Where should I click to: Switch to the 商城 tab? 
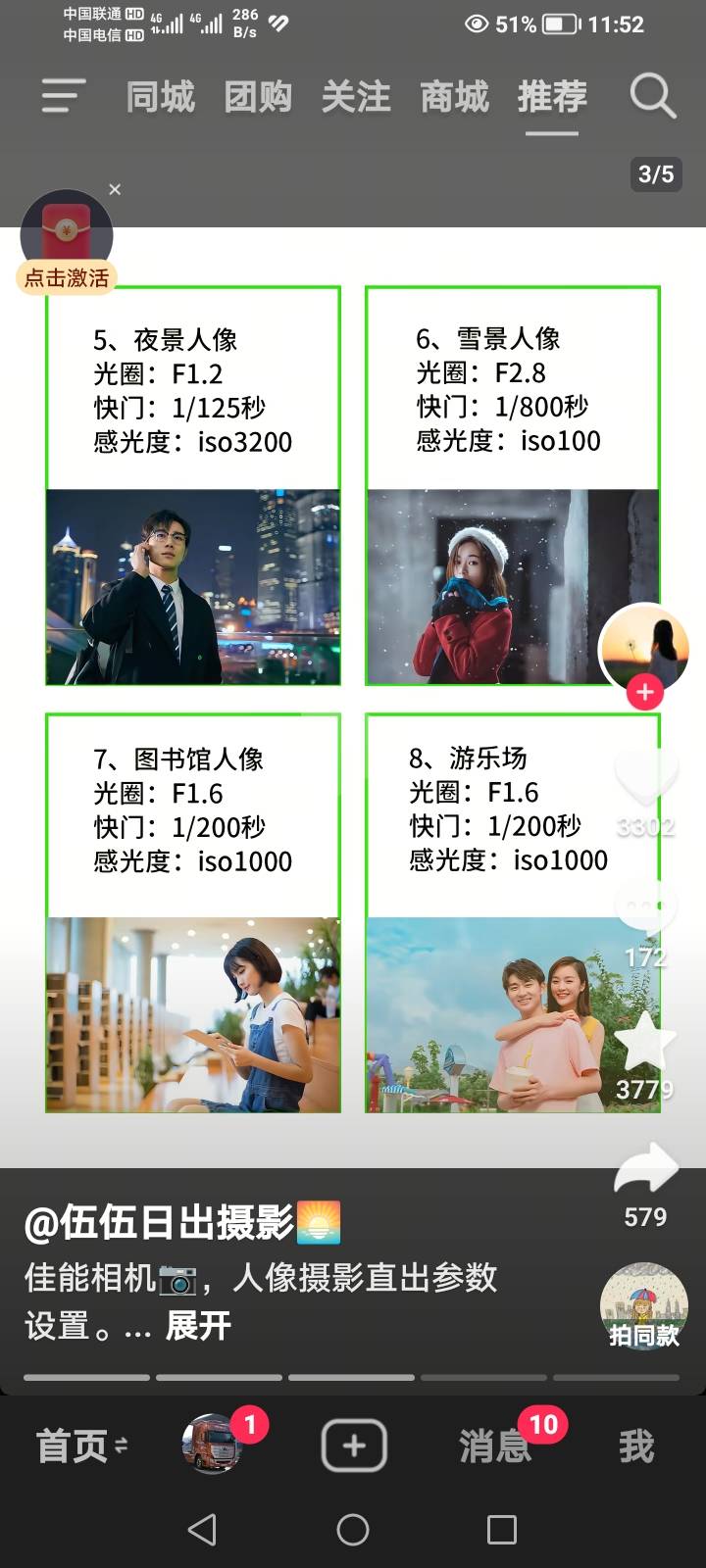coord(454,95)
